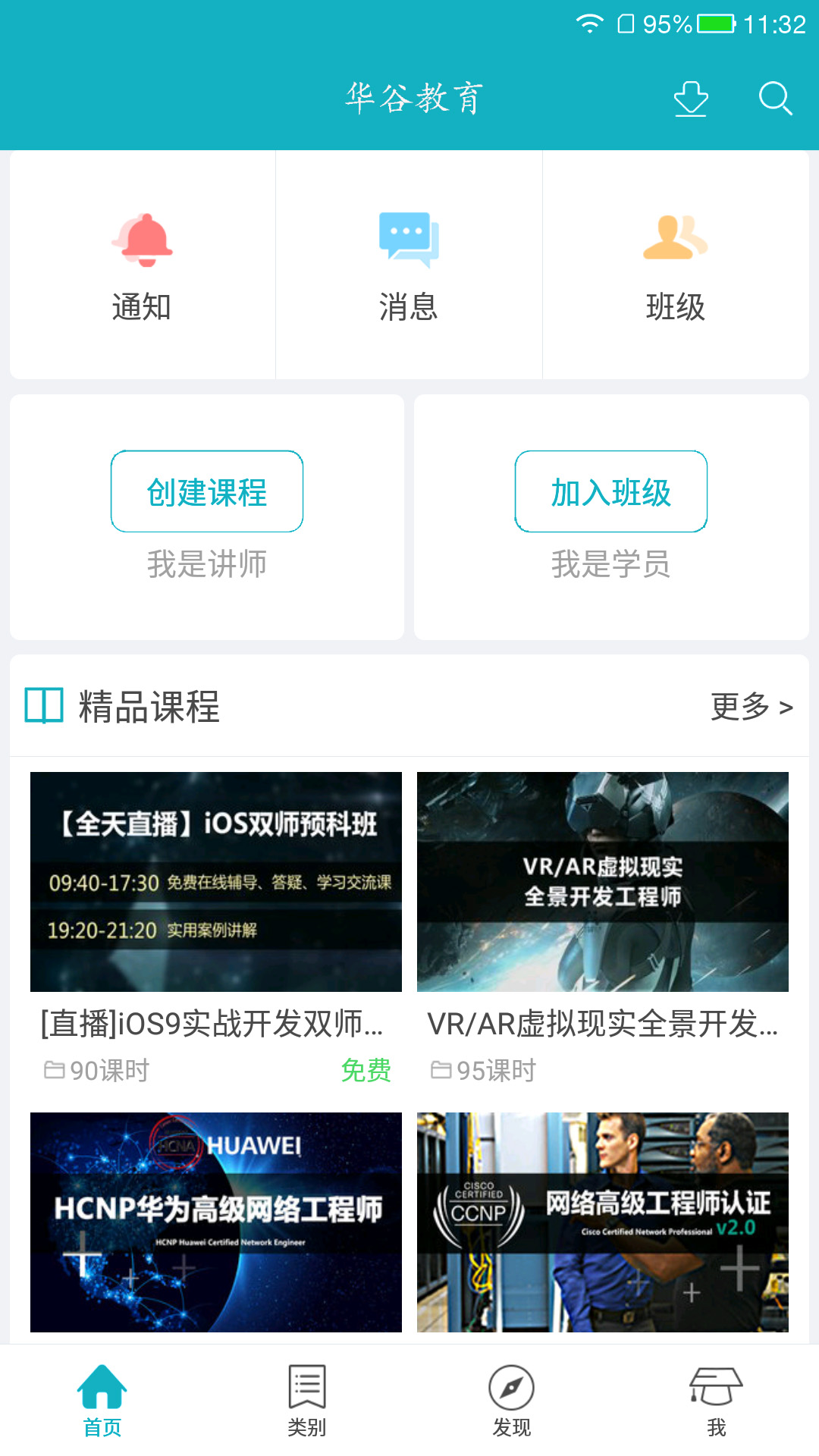819x1456 pixels.
Task: Switch to the 发现 tab
Action: point(512,1401)
